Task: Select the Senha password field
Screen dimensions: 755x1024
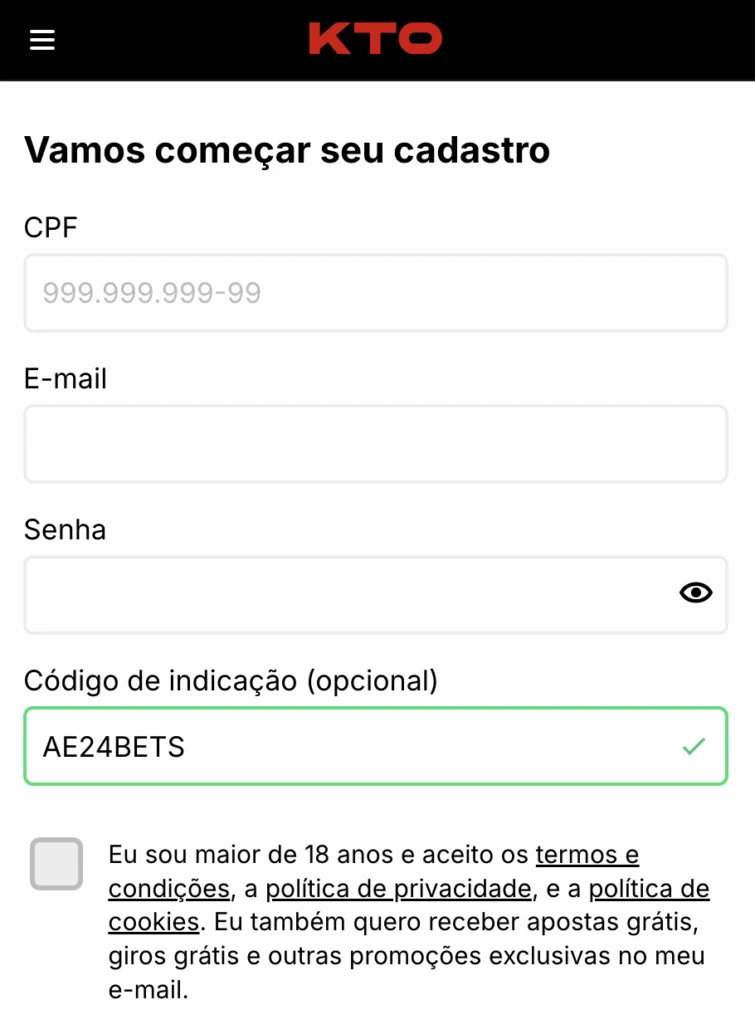Action: pyautogui.click(x=340, y=595)
